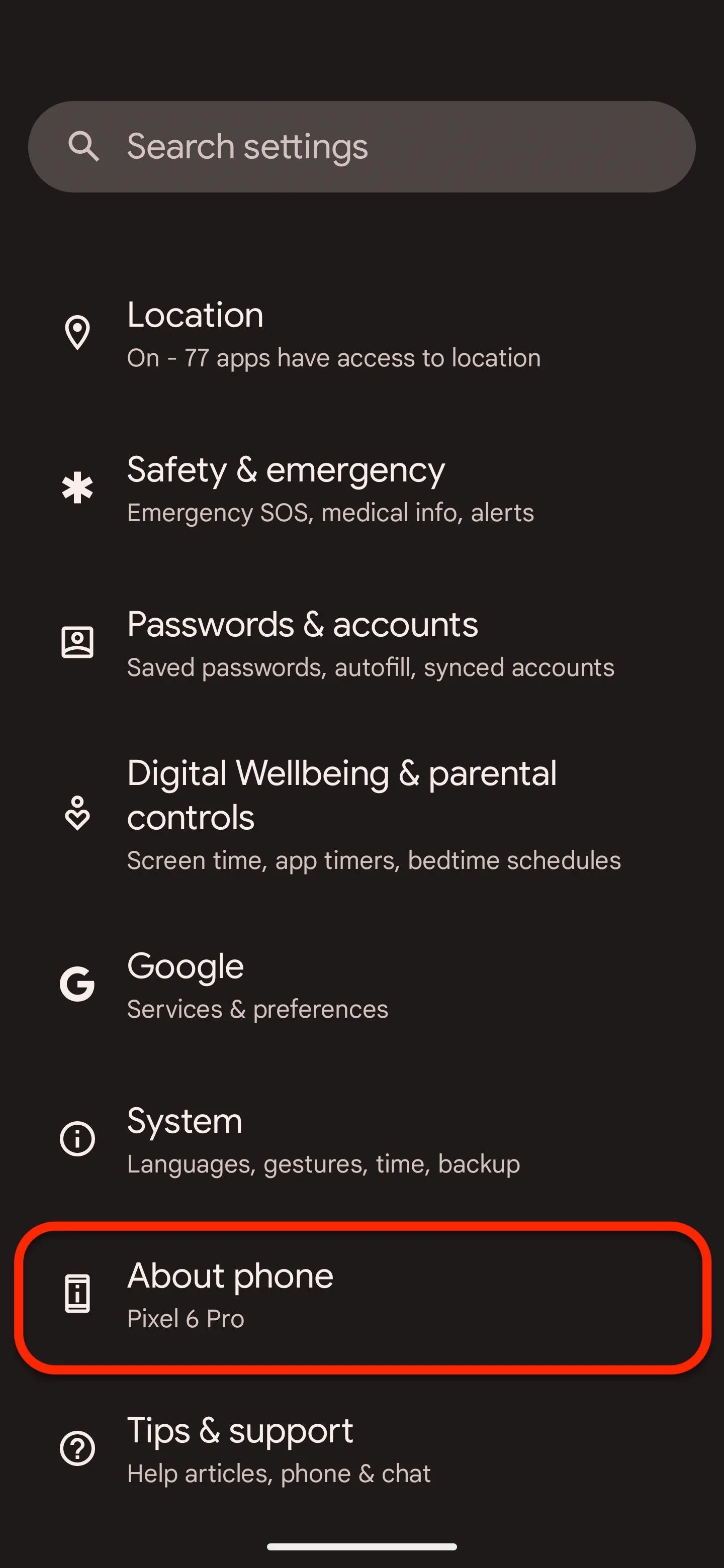Tap the Search settings field
Image resolution: width=724 pixels, height=1568 pixels.
click(361, 147)
